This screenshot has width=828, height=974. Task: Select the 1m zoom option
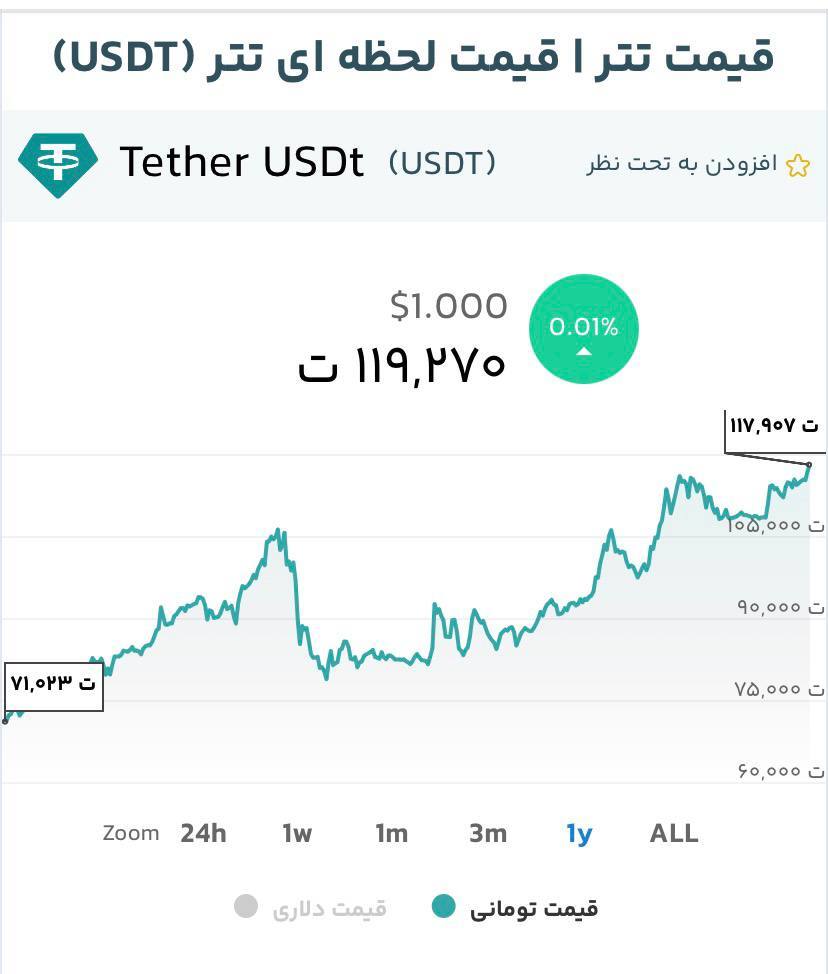click(x=392, y=832)
